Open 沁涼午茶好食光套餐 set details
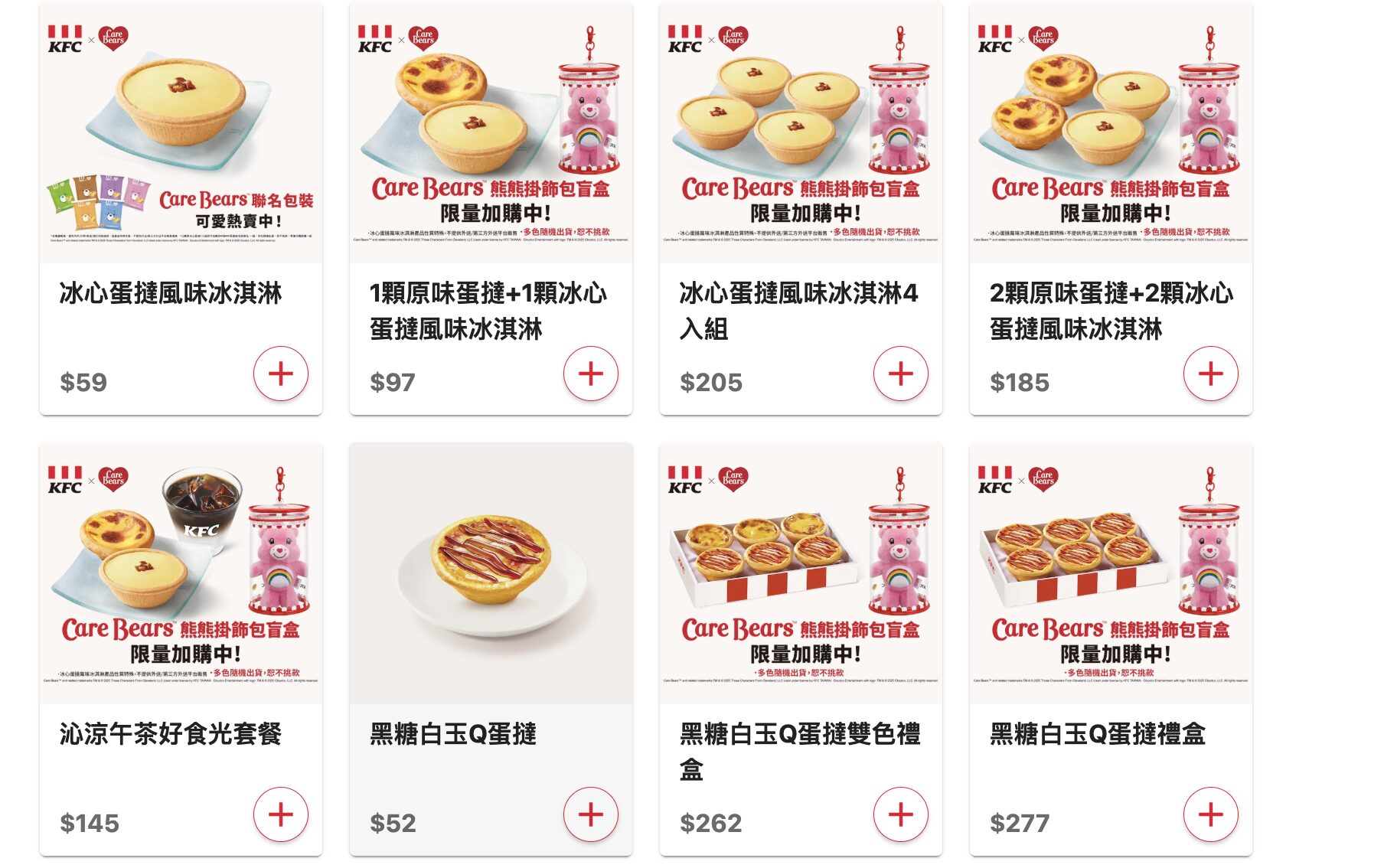The image size is (1384, 868). (x=181, y=582)
